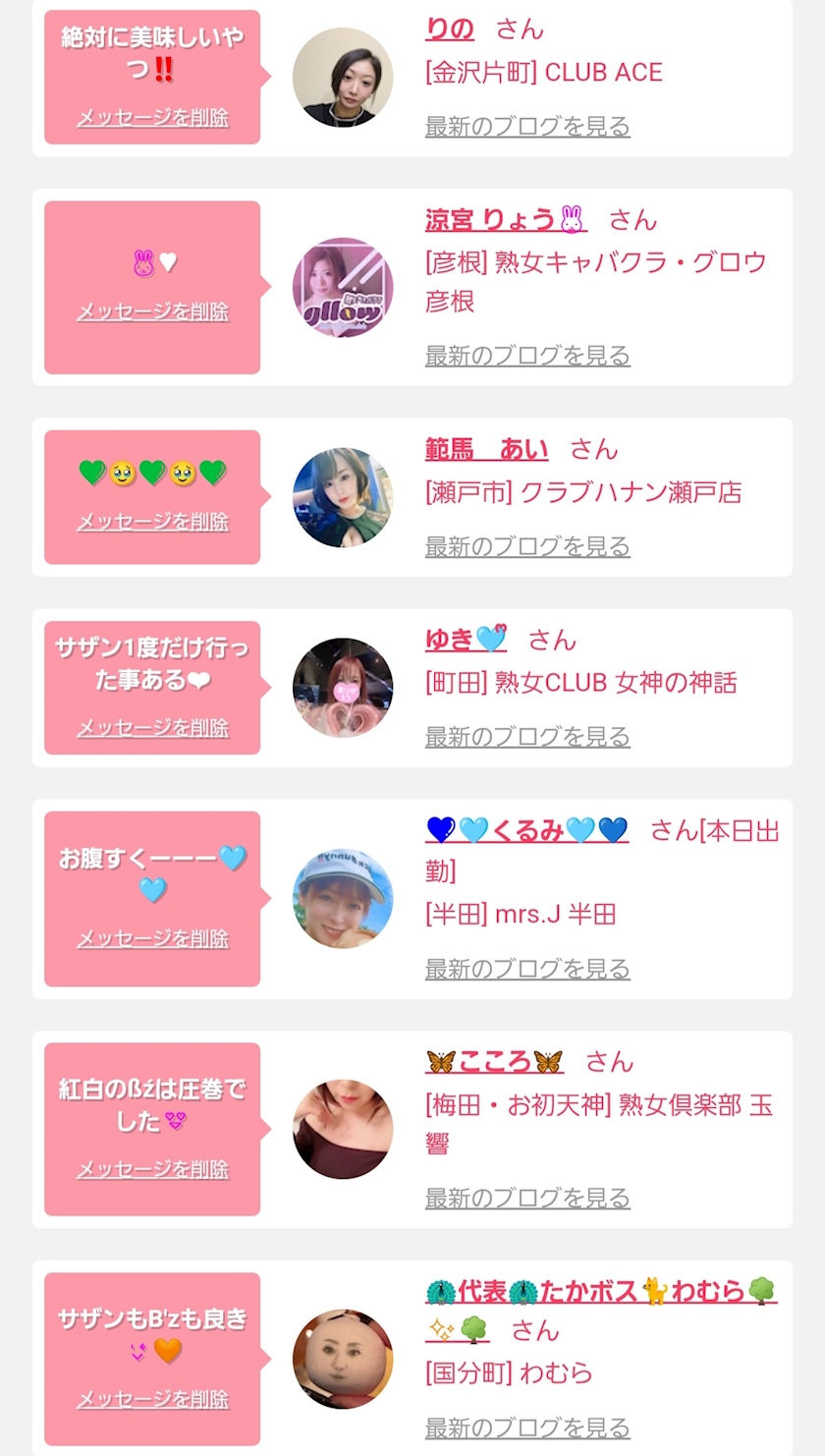Open くるみ's profile link
This screenshot has width=825, height=1456.
point(526,831)
